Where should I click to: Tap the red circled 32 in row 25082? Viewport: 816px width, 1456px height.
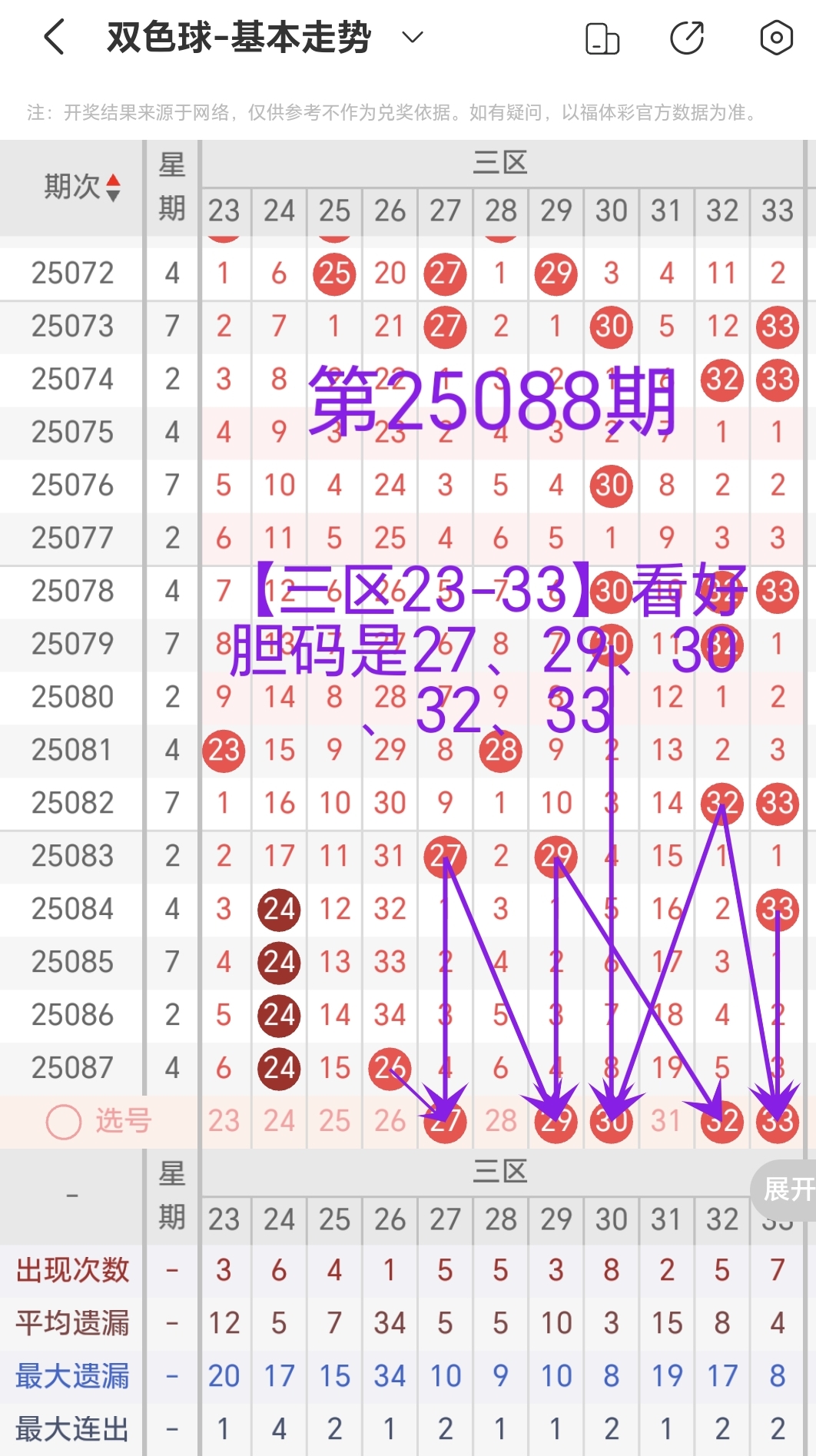pyautogui.click(x=721, y=804)
